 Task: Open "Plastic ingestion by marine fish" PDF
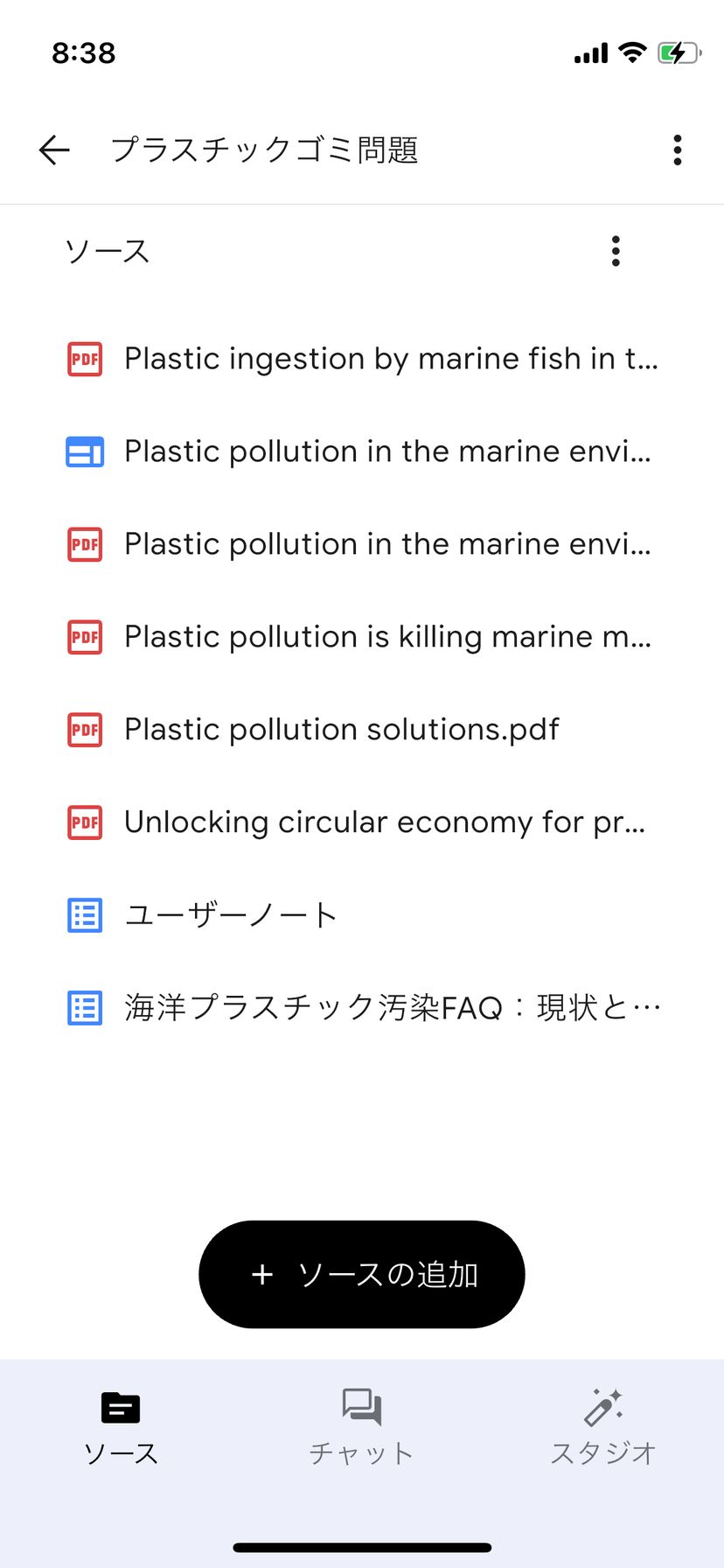tap(390, 359)
